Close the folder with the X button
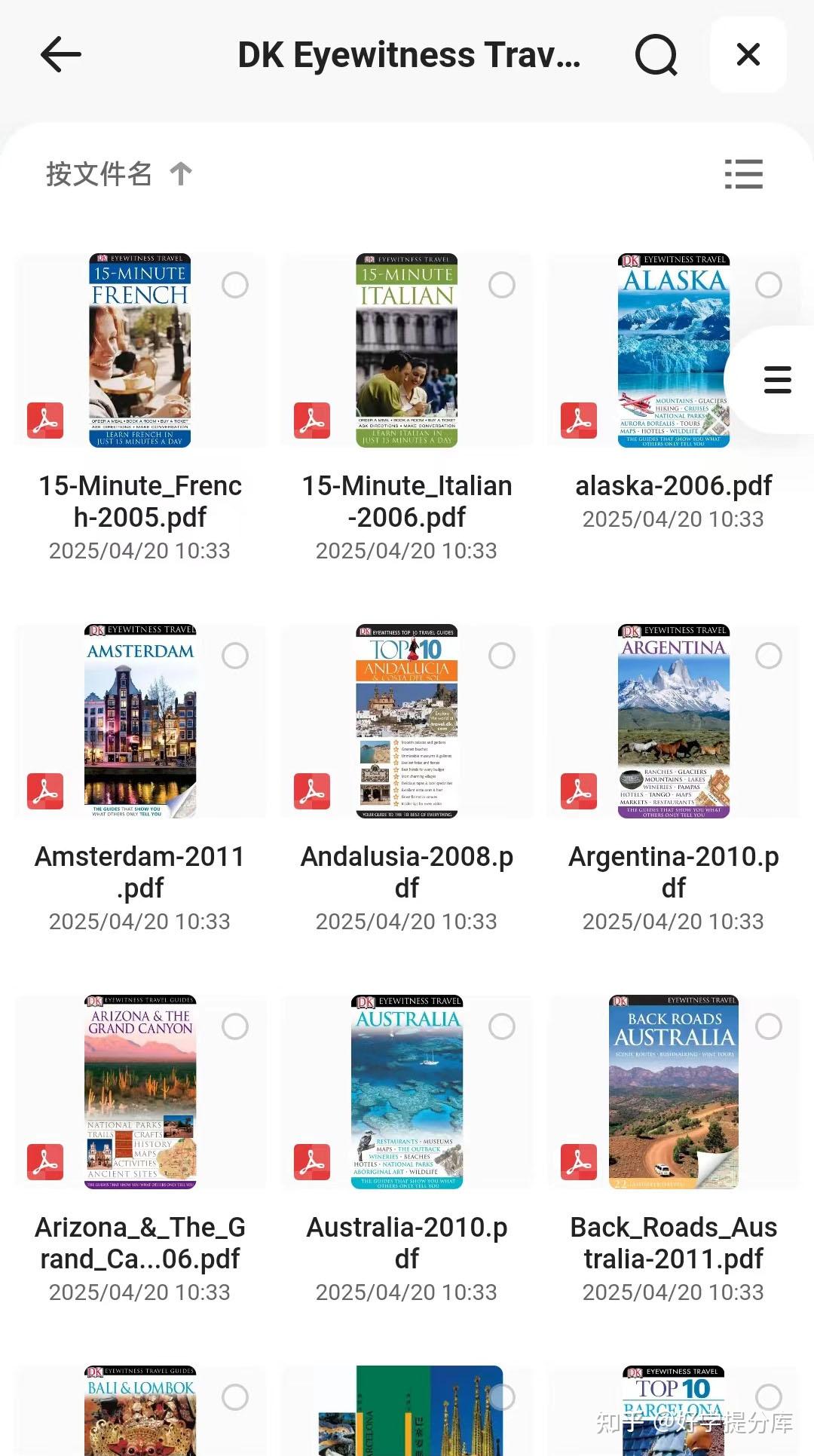This screenshot has height=1456, width=814. click(748, 55)
